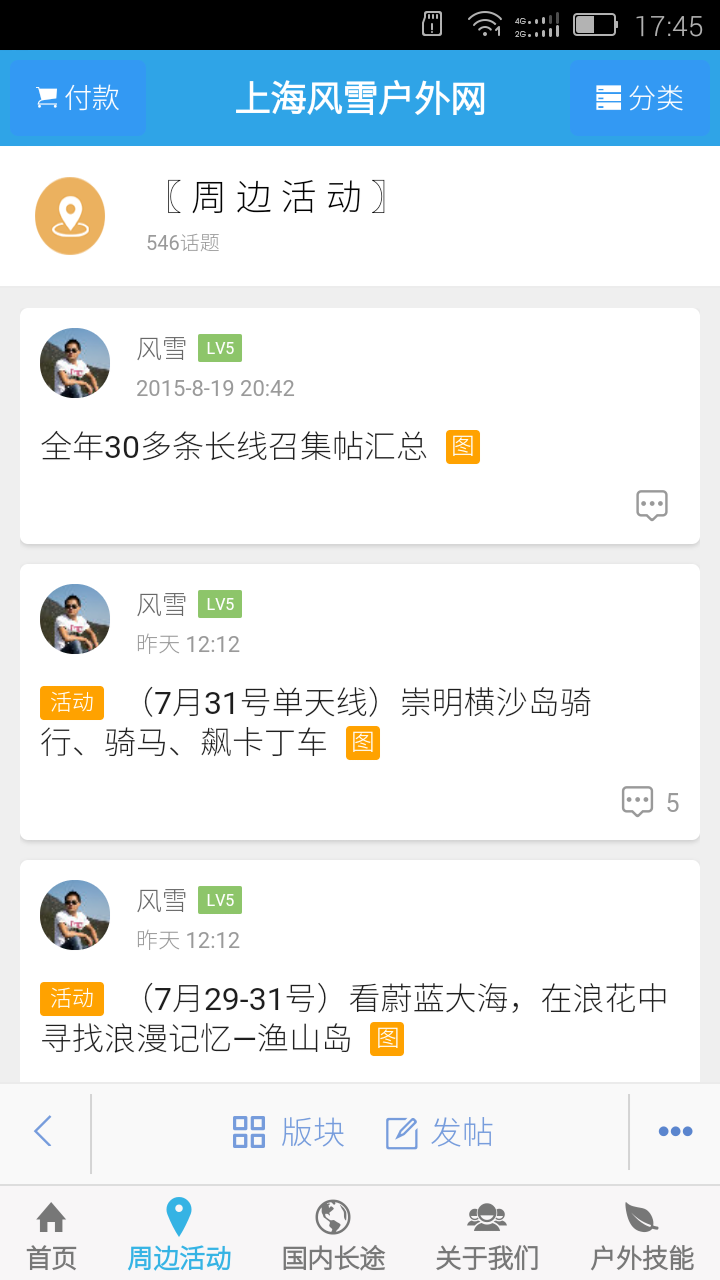Open the 付款 payment button

pyautogui.click(x=78, y=98)
